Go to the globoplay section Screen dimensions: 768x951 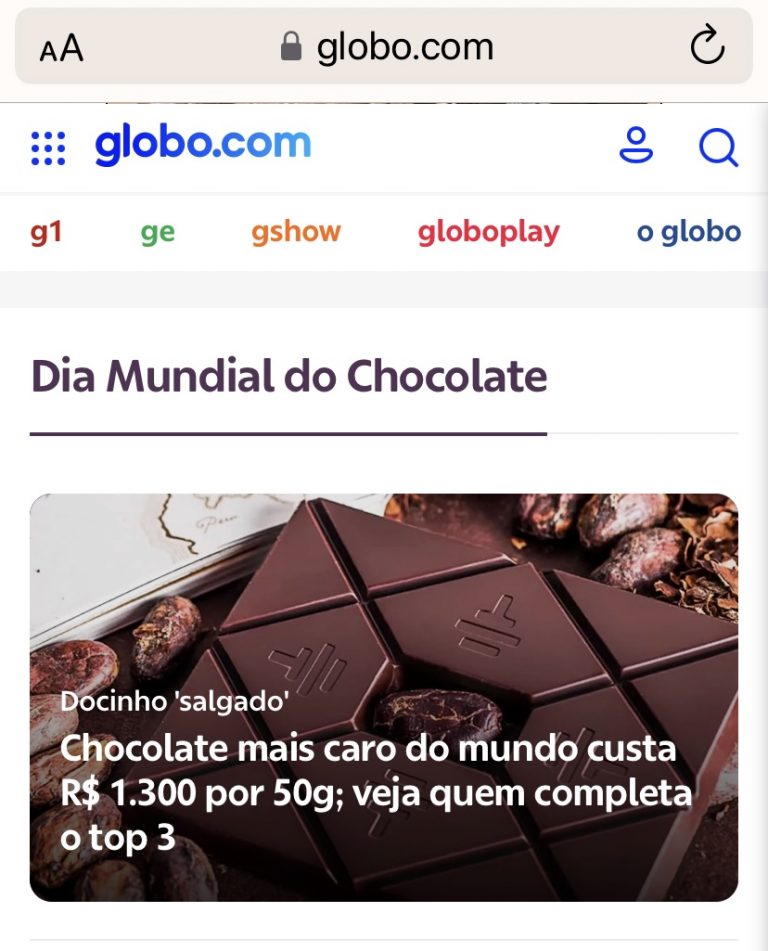(x=488, y=231)
